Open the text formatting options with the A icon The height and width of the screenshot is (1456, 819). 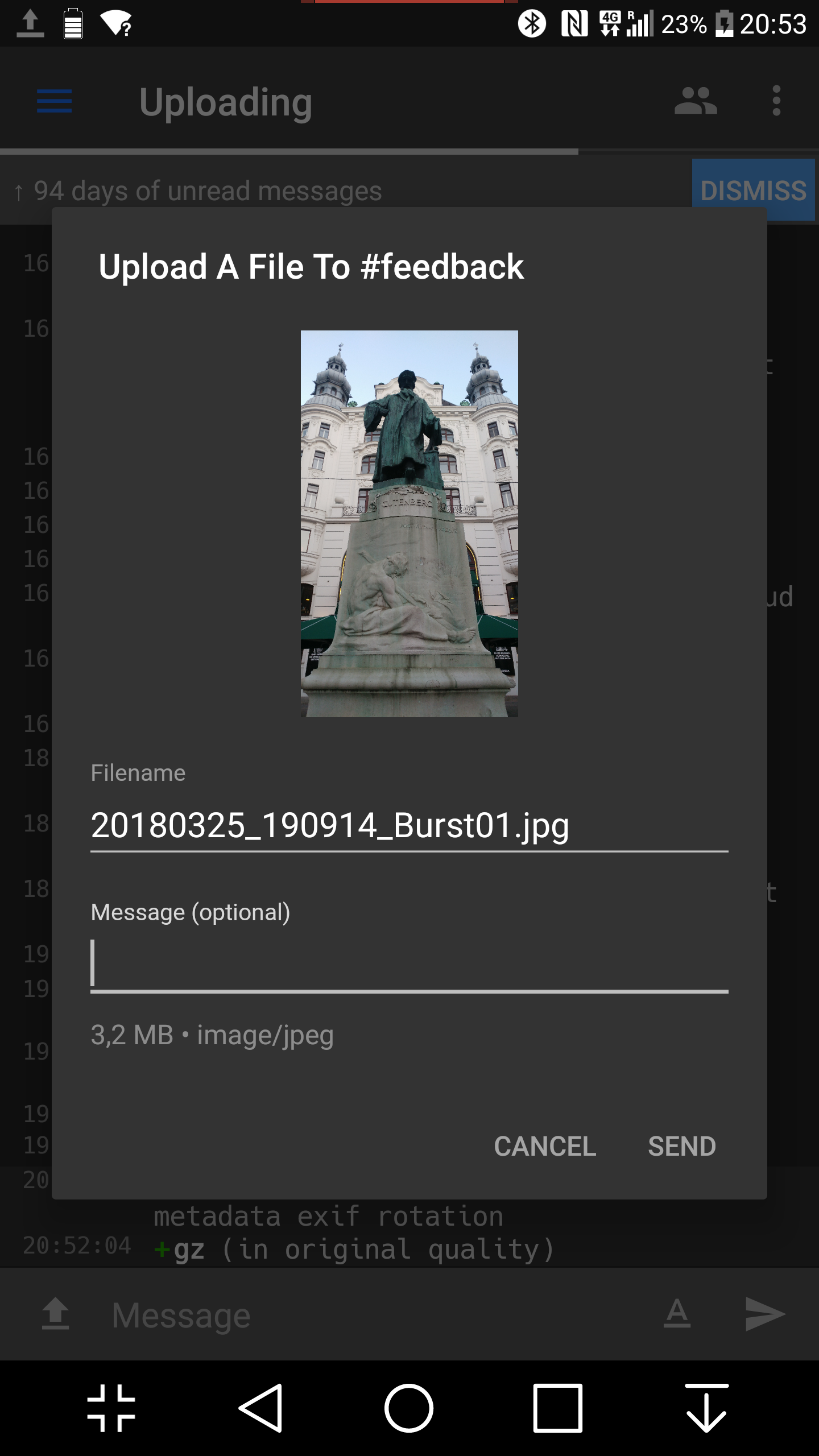(677, 1314)
